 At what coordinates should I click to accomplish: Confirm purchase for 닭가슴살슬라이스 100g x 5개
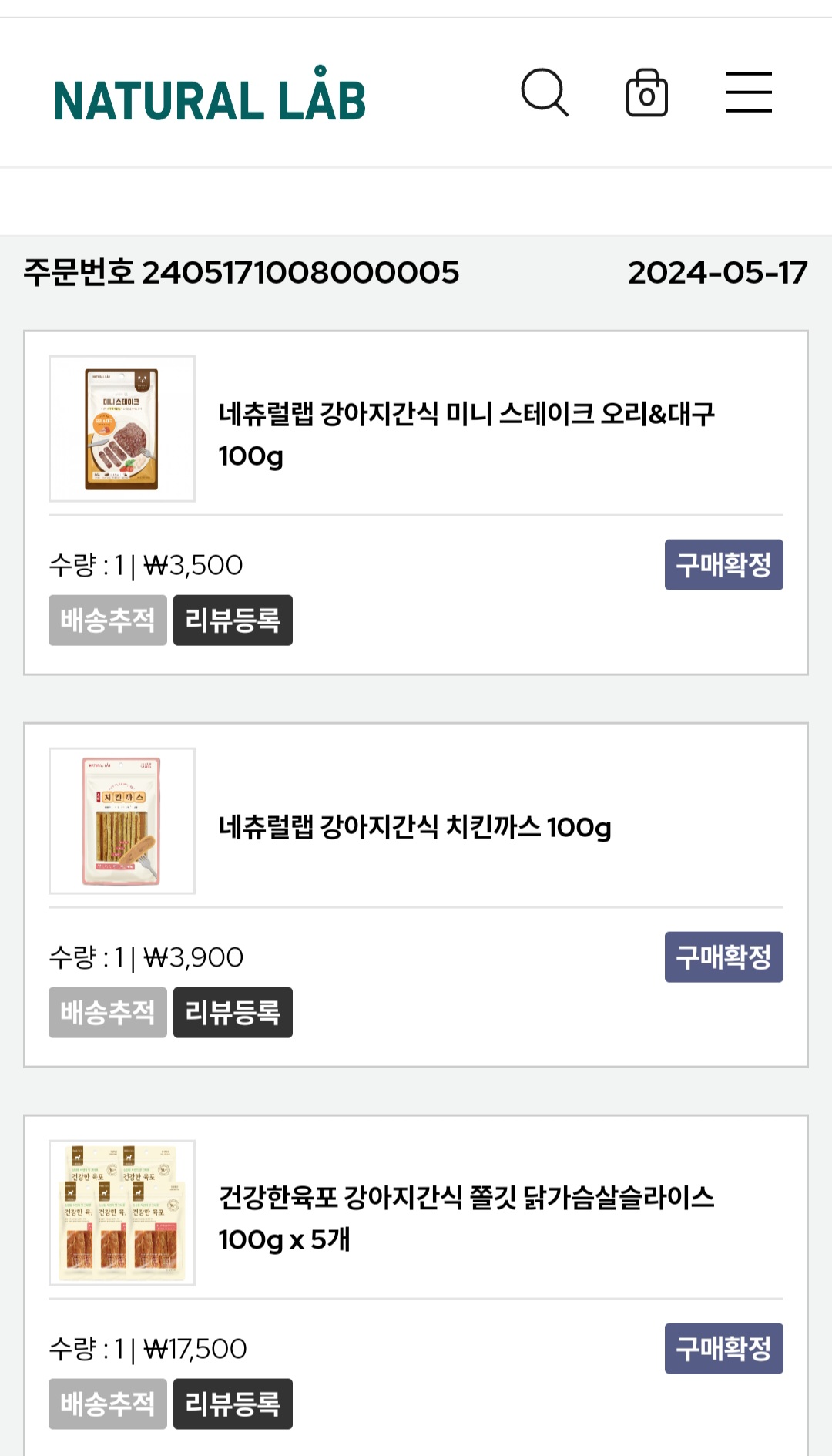[723, 1349]
